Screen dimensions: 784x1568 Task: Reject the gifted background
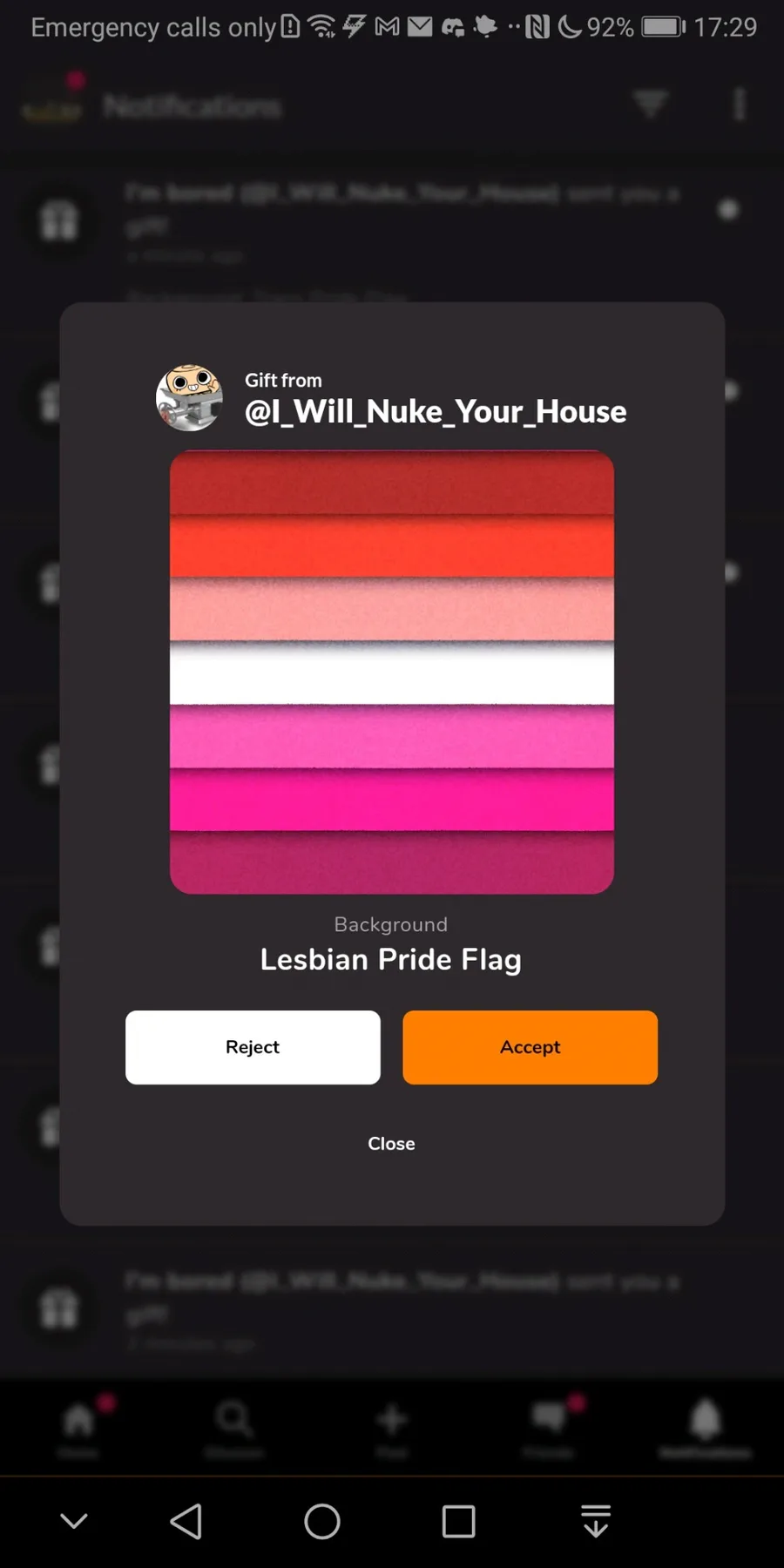pyautogui.click(x=253, y=1047)
